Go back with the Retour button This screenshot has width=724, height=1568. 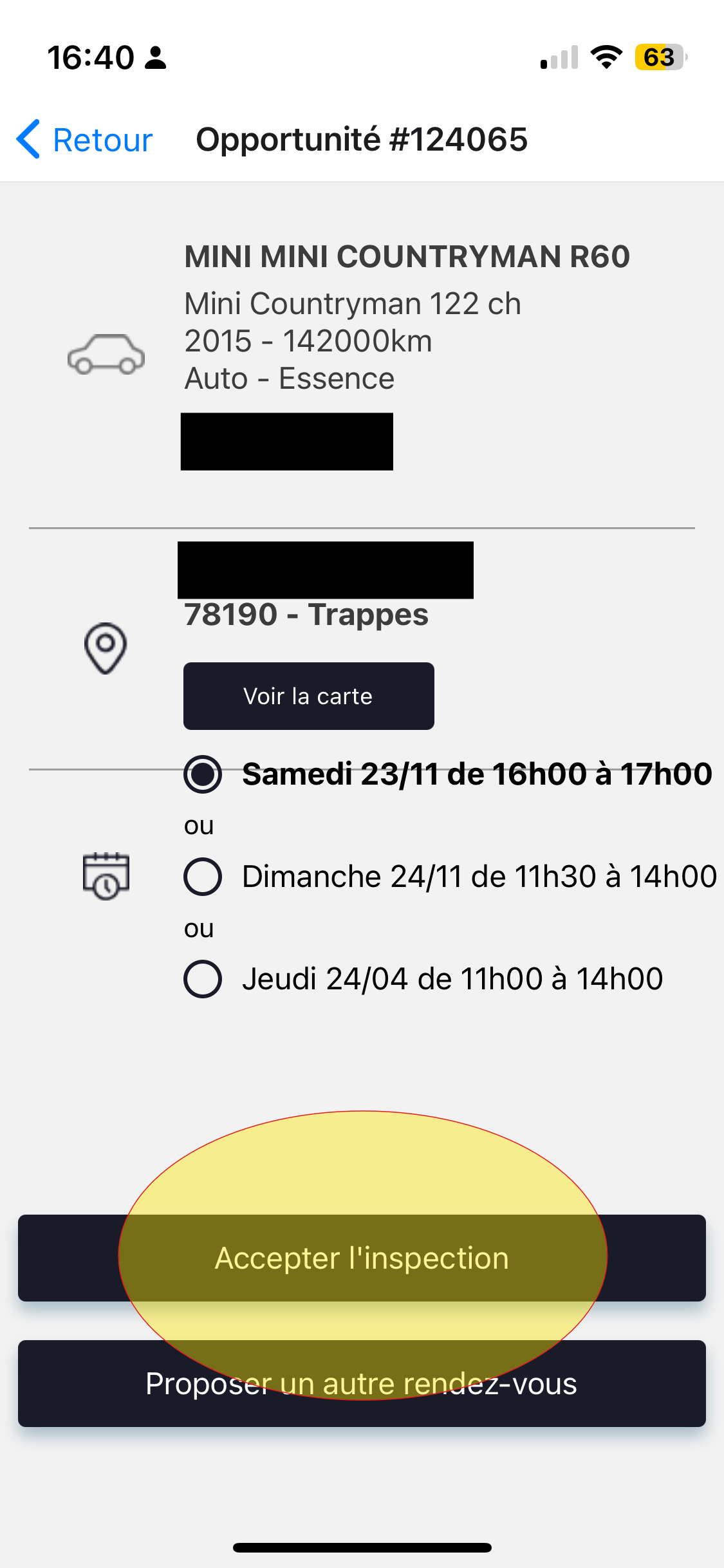pos(84,139)
